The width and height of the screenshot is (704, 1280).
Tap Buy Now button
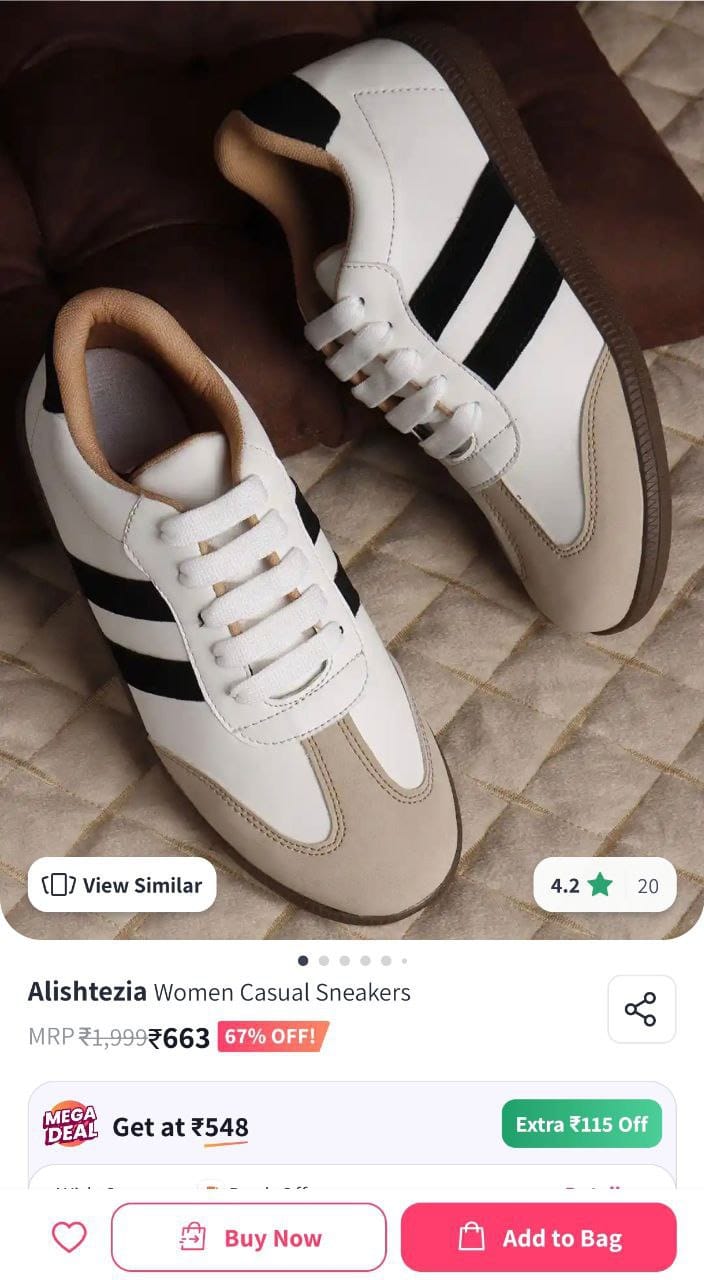pyautogui.click(x=248, y=1237)
